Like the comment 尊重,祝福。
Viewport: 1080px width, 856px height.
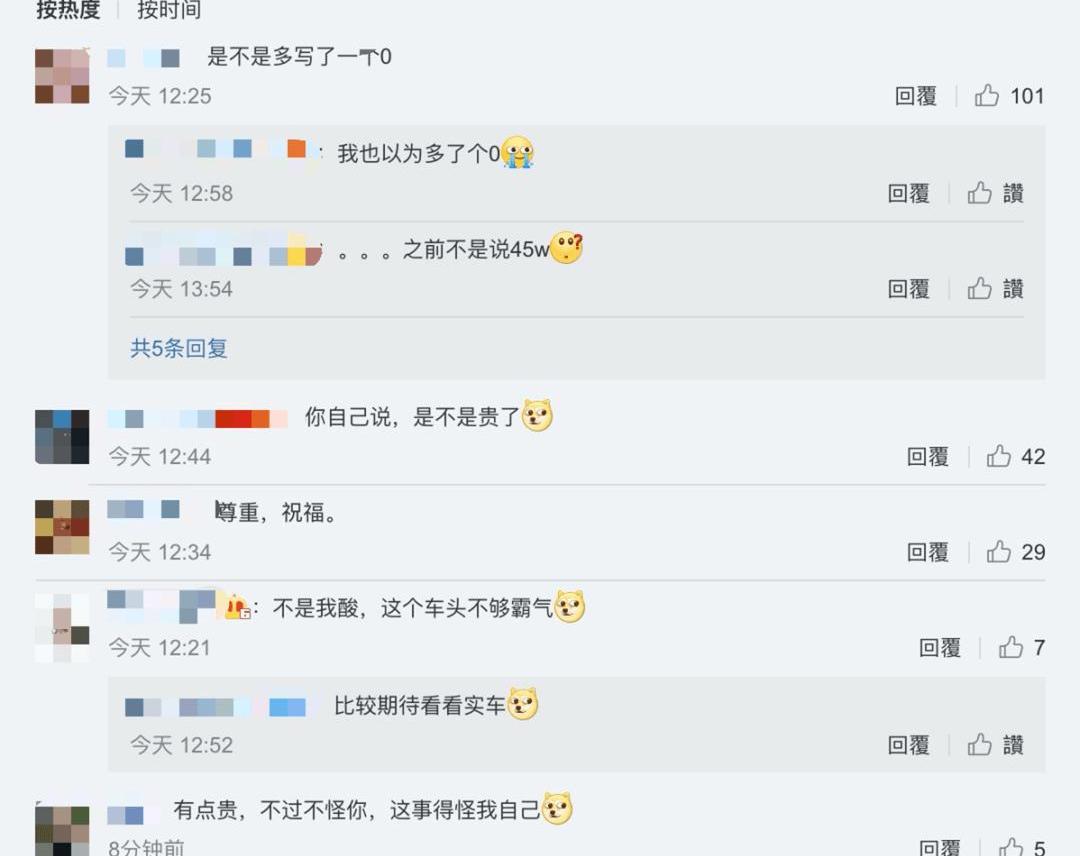coord(999,552)
